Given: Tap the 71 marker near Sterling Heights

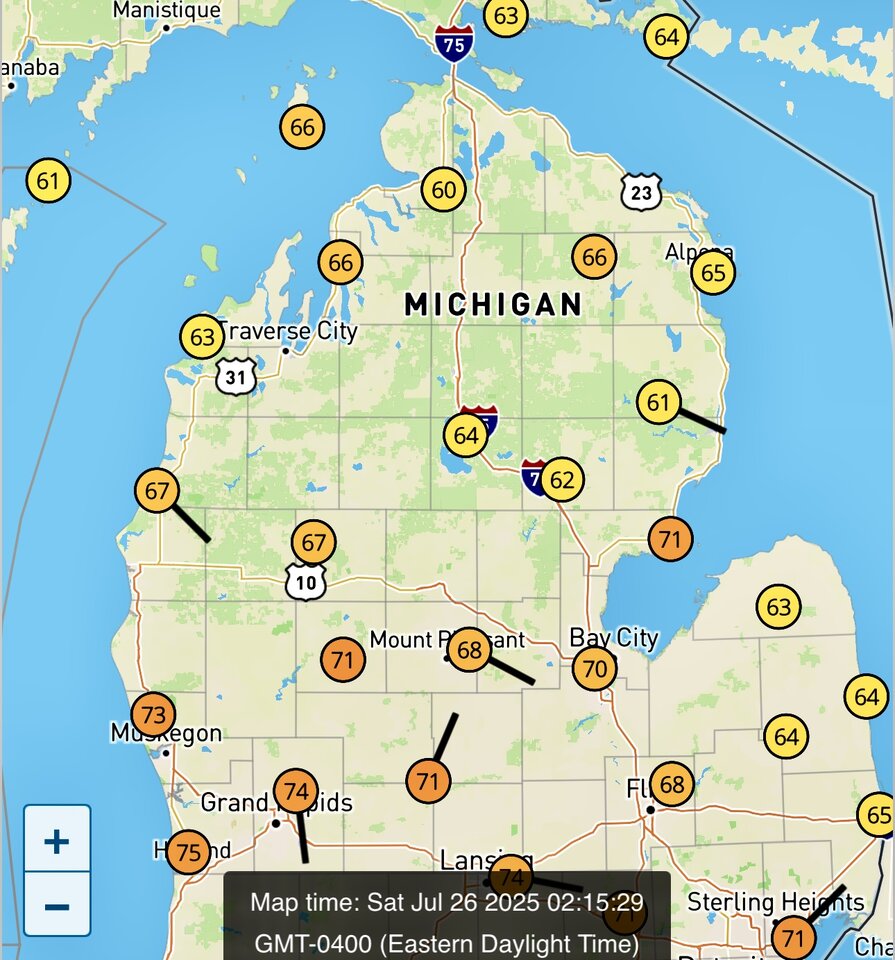Looking at the screenshot, I should [793, 938].
